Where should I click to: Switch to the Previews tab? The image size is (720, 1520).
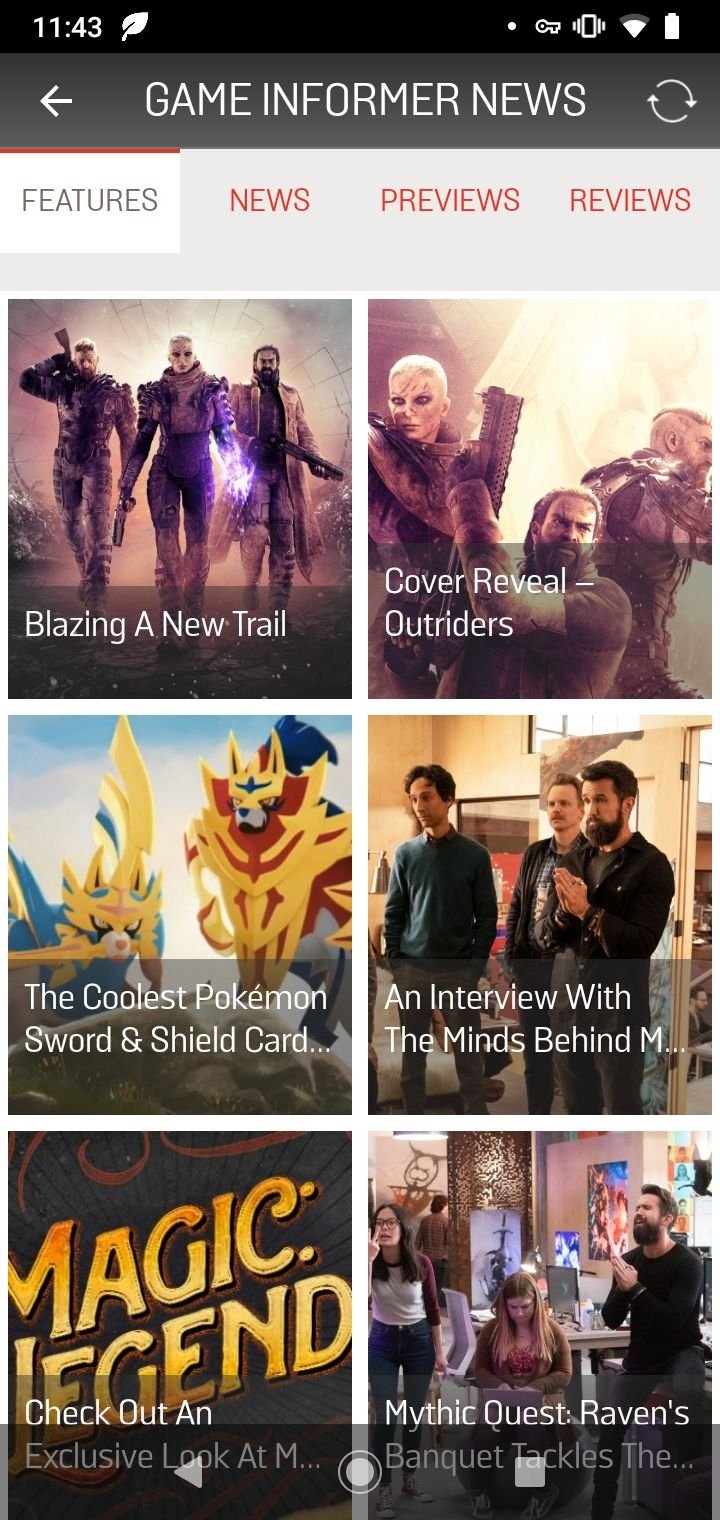449,200
